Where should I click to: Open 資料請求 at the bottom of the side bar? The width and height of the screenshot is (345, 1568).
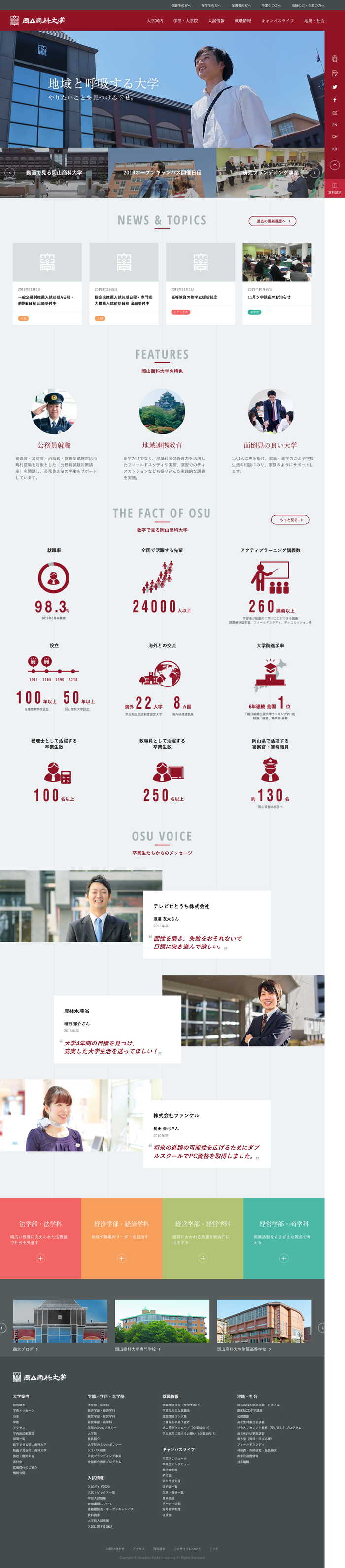[335, 188]
